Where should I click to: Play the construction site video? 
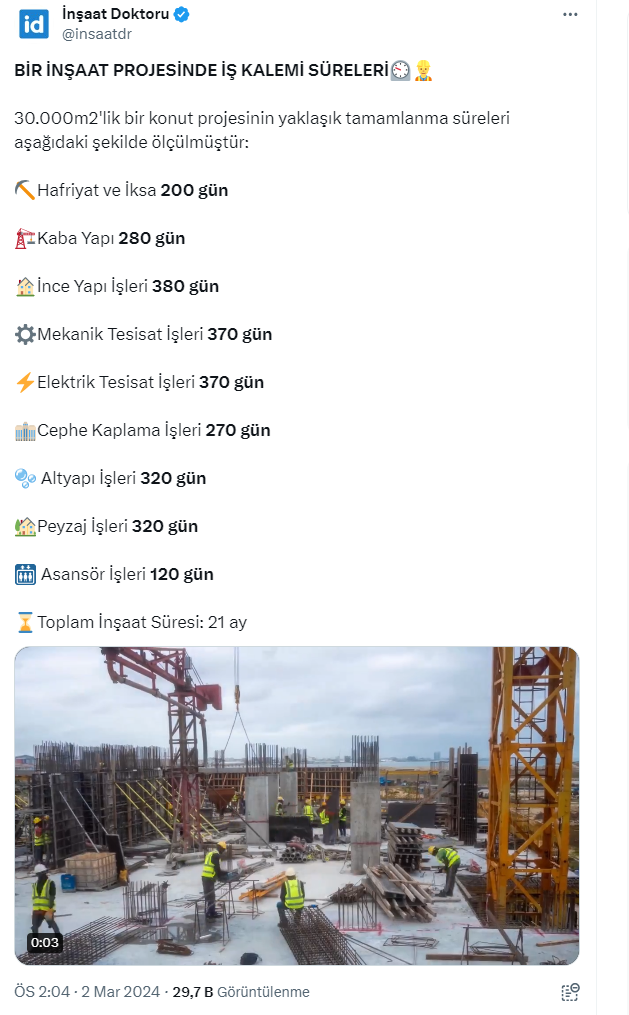[x=296, y=805]
